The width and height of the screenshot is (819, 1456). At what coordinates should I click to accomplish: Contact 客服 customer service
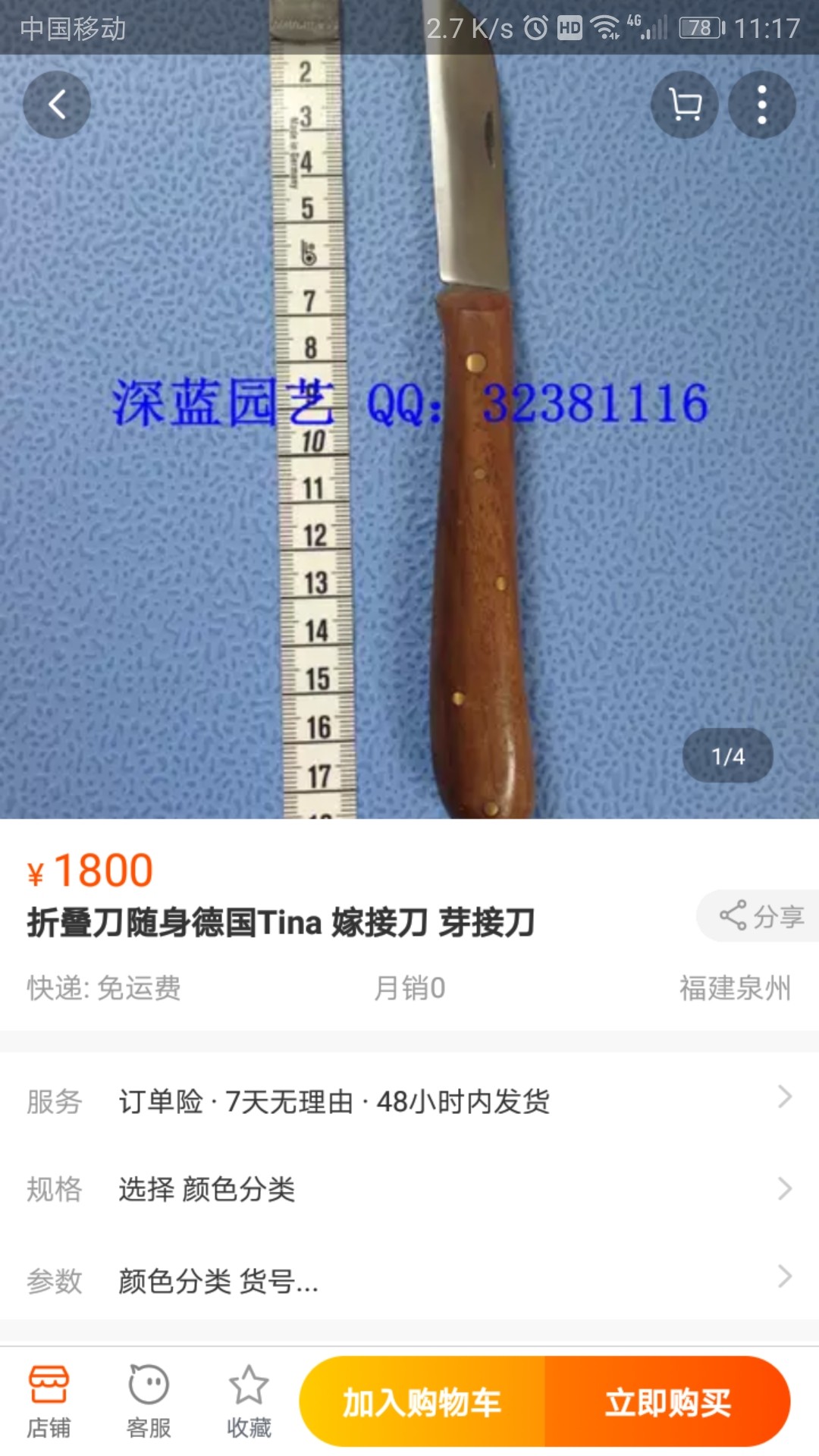point(149,1401)
